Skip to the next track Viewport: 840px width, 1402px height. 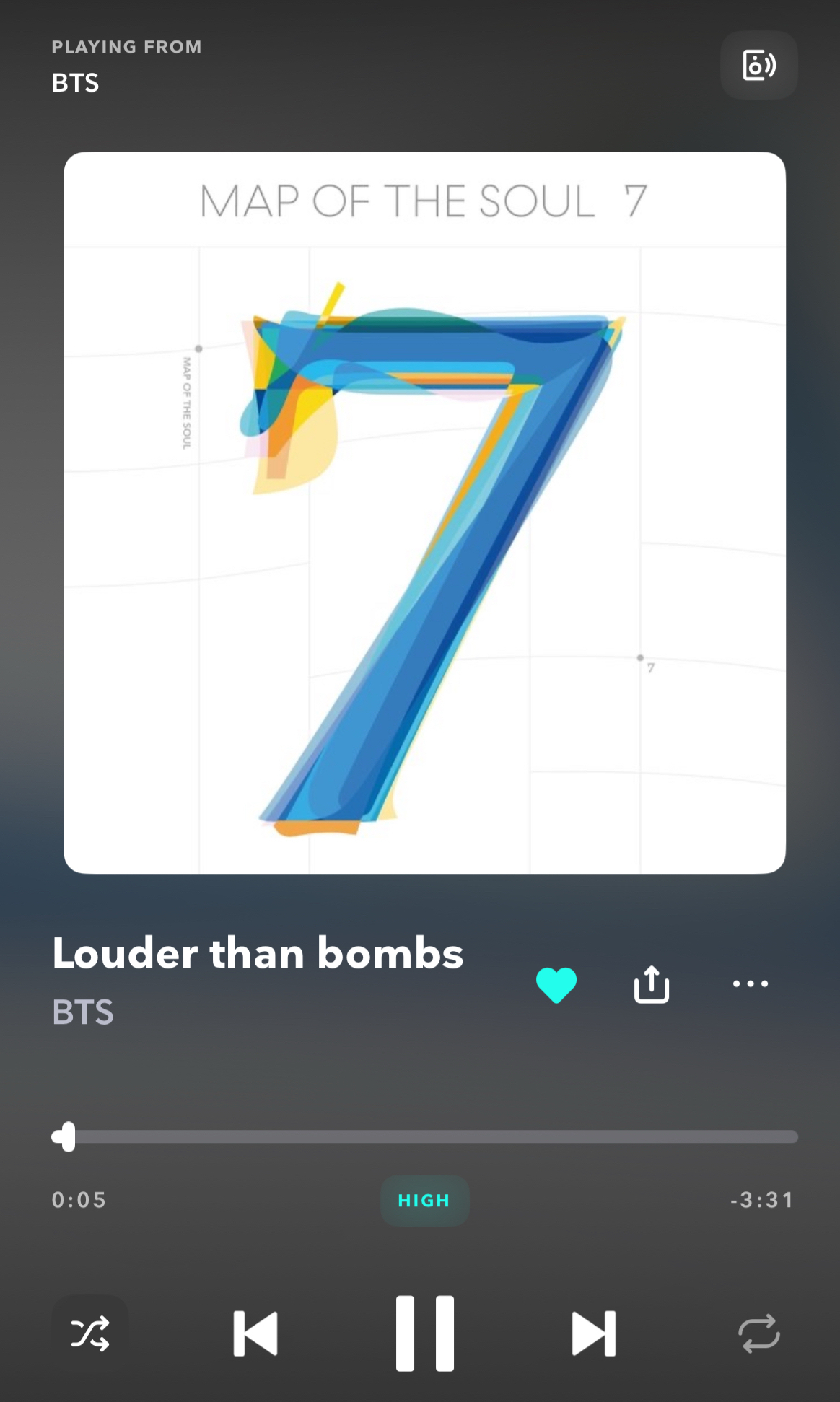(x=593, y=1333)
